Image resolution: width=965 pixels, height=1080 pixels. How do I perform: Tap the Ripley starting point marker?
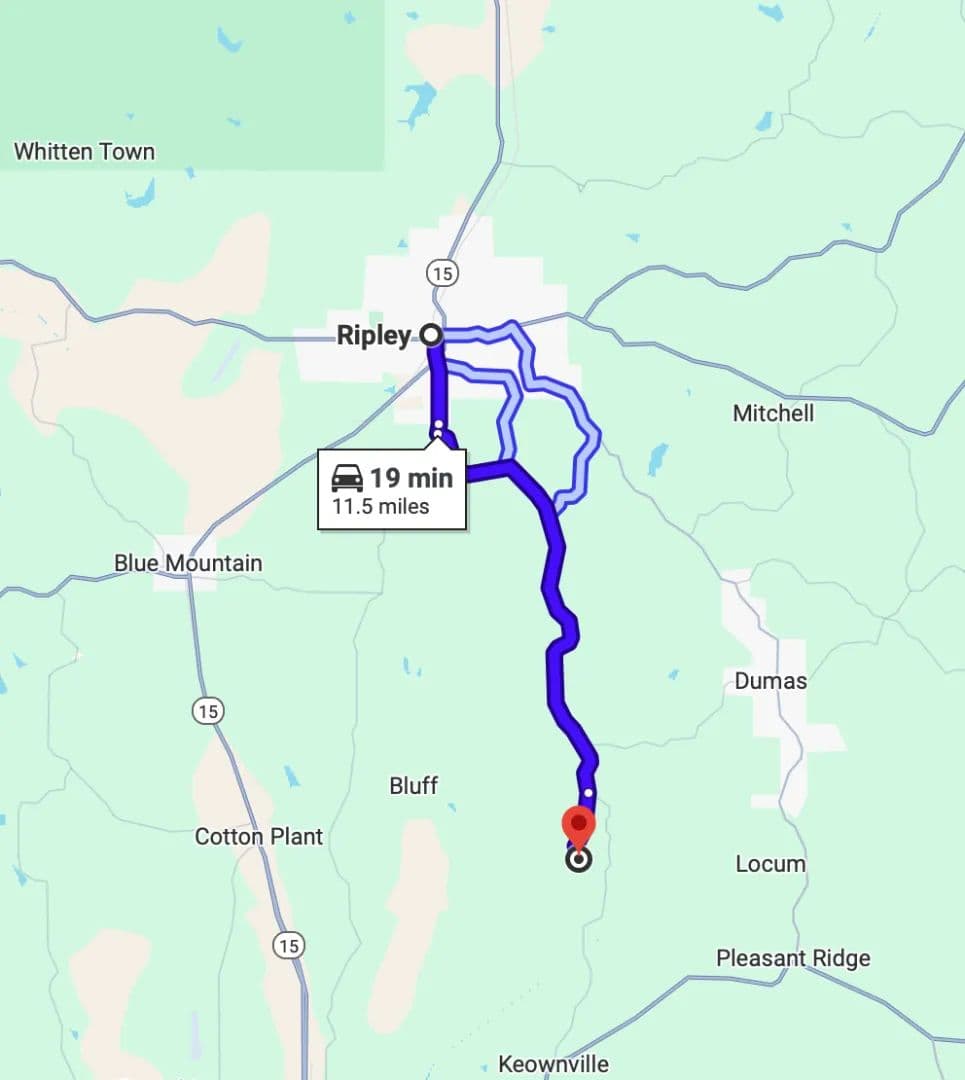[431, 335]
